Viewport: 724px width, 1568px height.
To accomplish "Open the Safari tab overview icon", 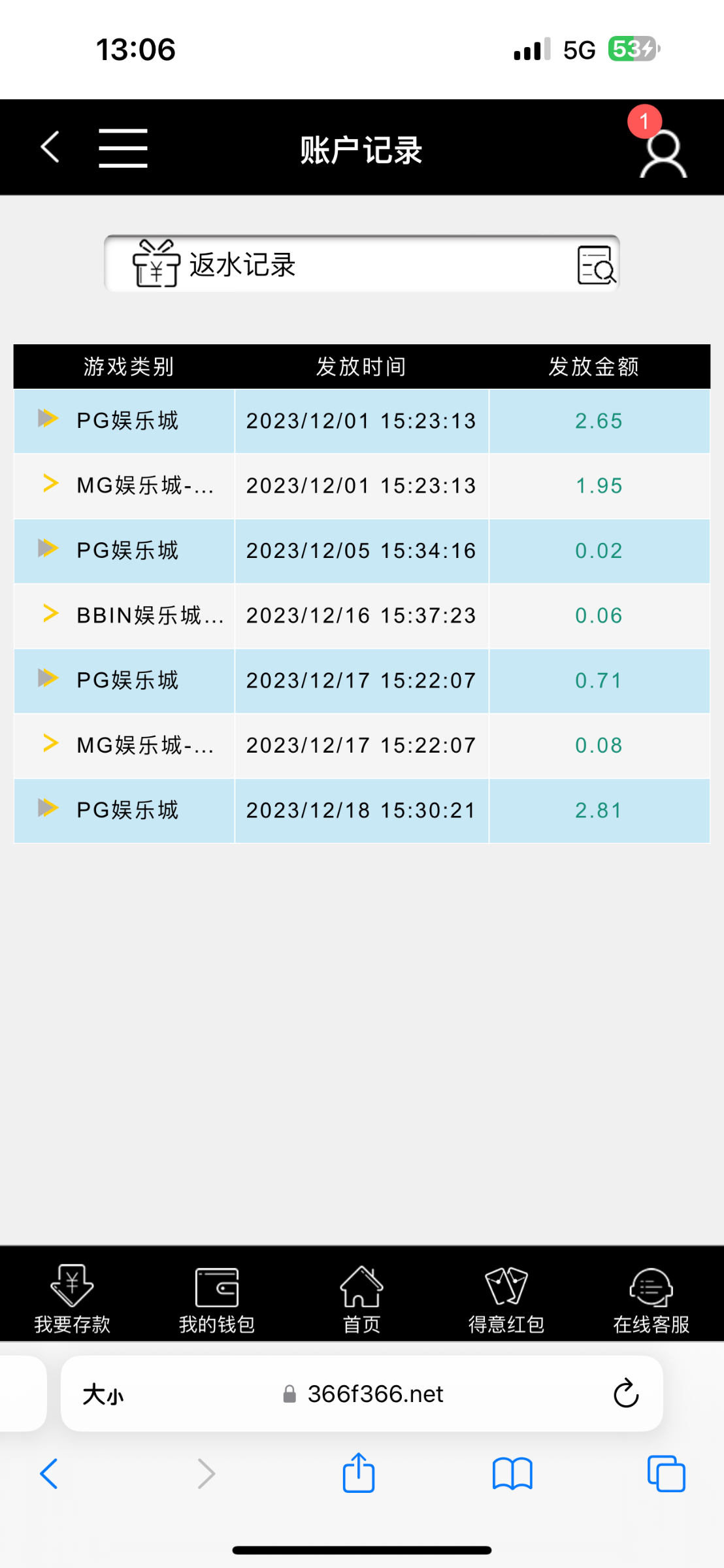I will click(x=666, y=1473).
